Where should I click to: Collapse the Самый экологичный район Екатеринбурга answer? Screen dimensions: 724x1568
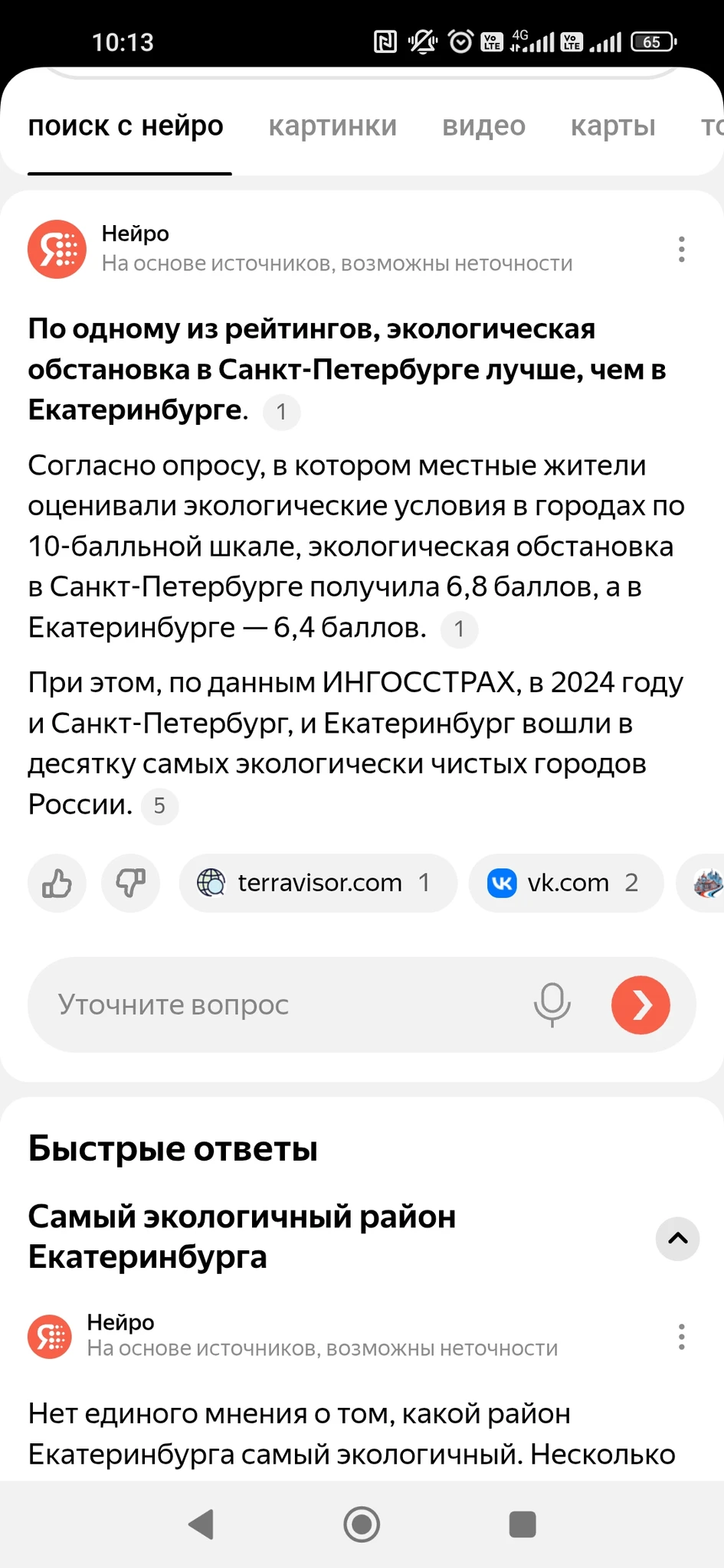[677, 1238]
